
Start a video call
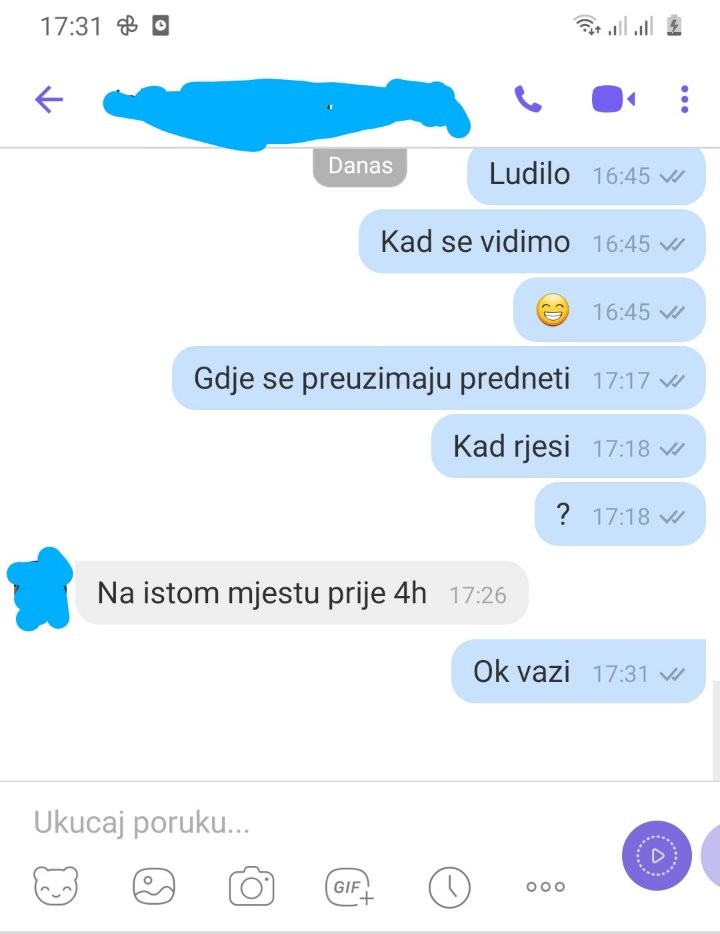coord(613,99)
